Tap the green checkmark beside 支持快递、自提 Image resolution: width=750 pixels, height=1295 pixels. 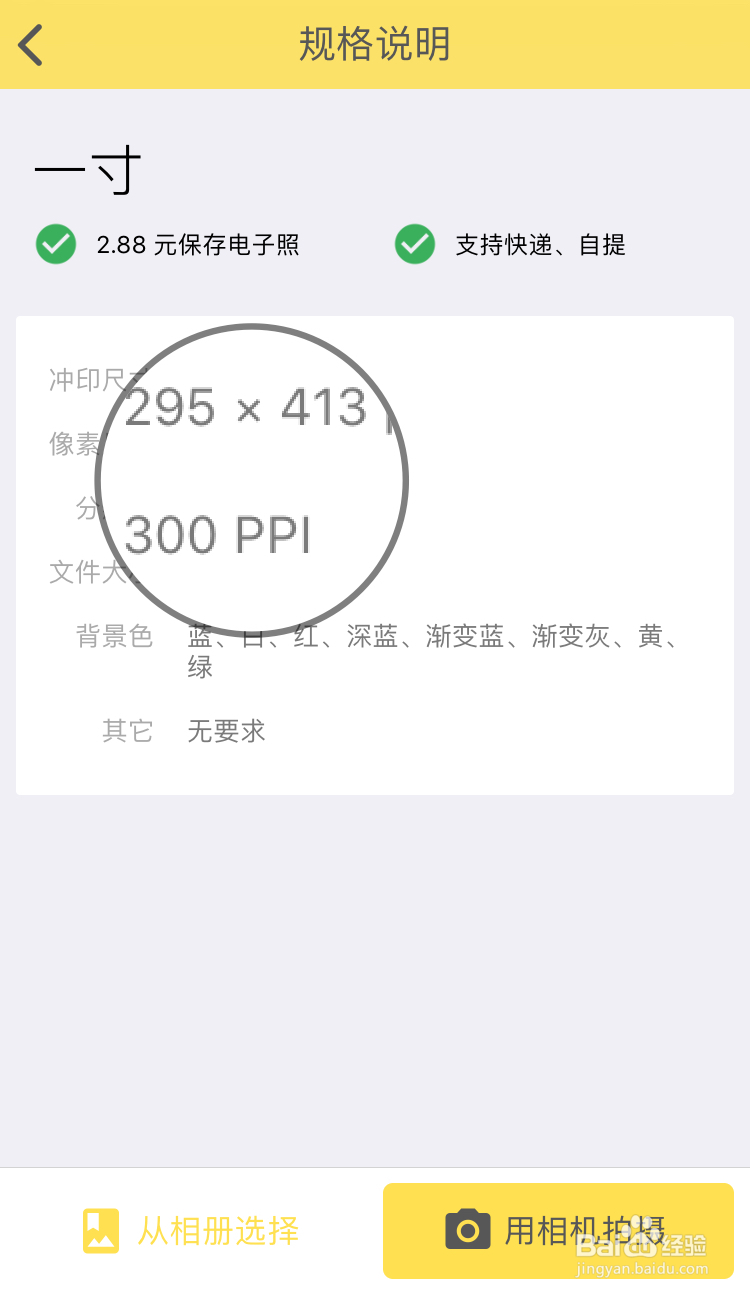(415, 244)
